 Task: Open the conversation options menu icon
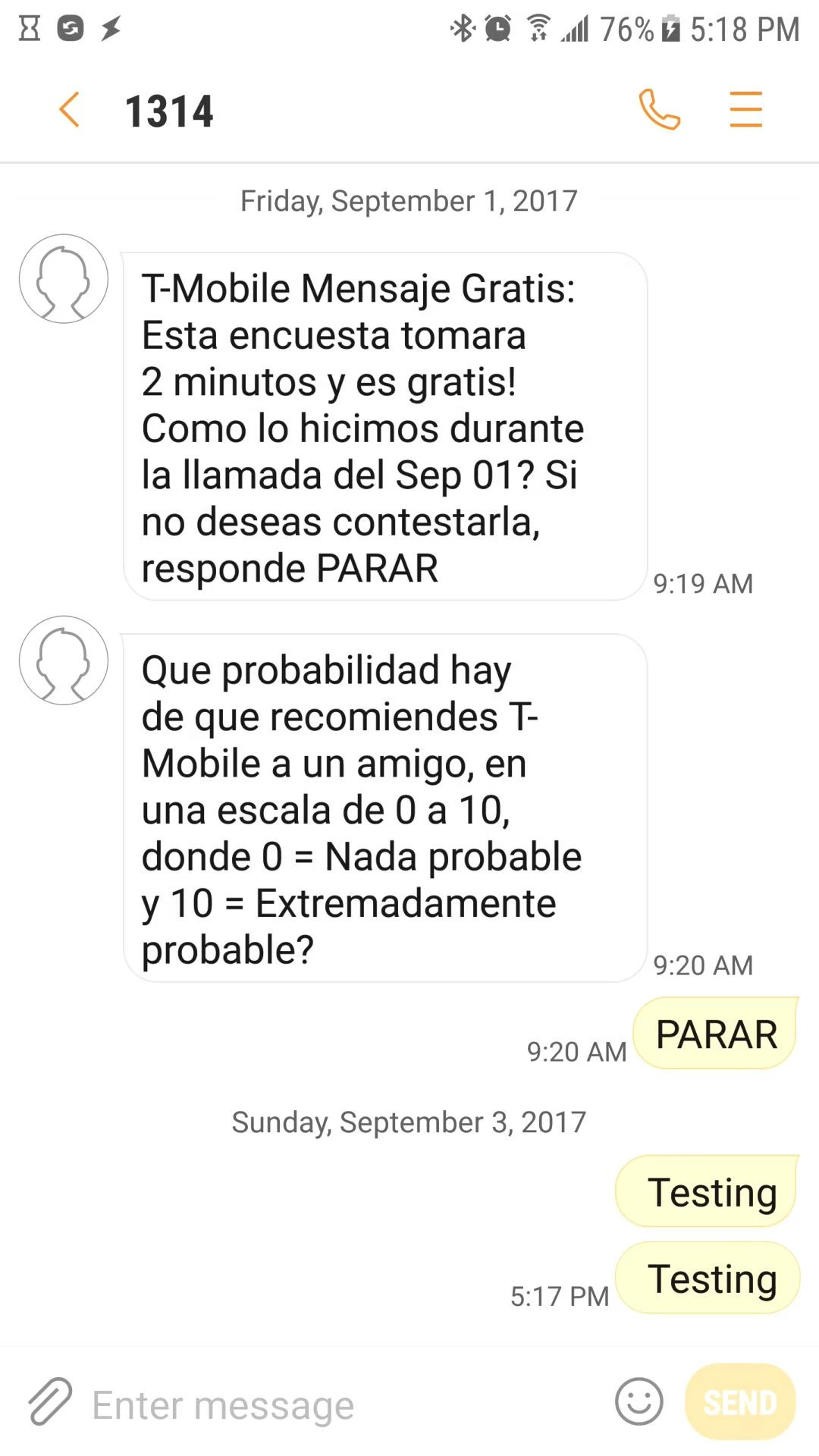click(x=745, y=109)
